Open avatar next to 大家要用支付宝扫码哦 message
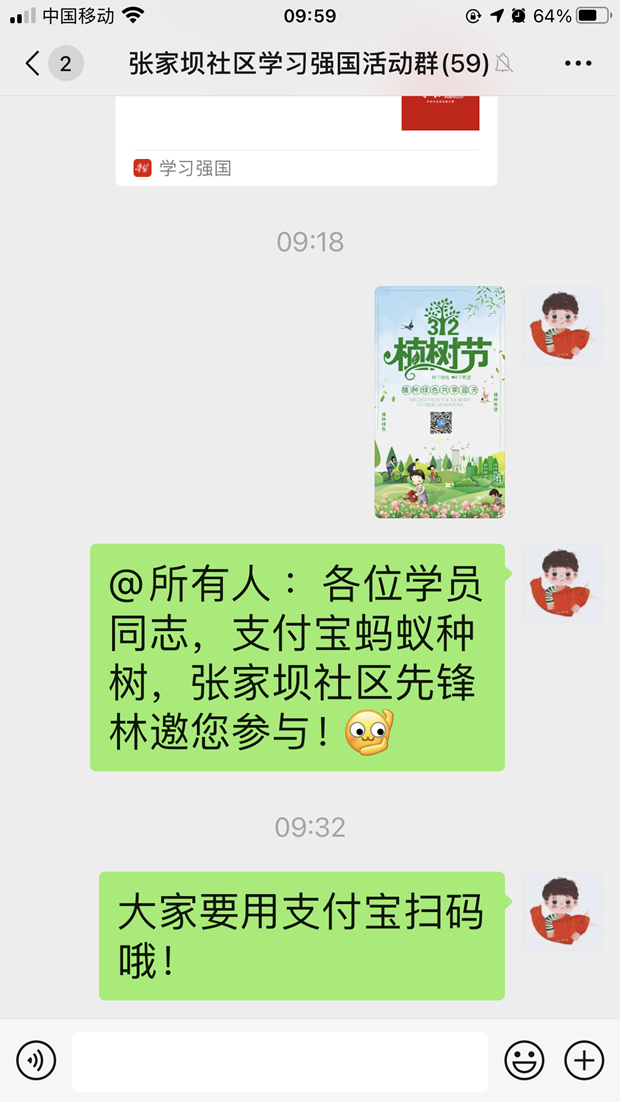 point(562,910)
